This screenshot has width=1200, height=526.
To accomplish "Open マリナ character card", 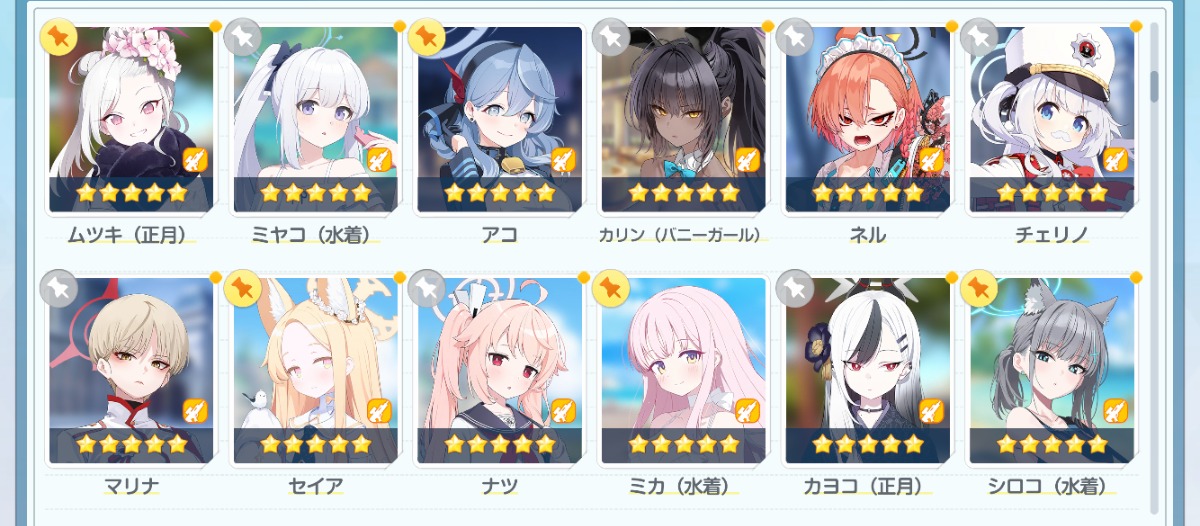I will pyautogui.click(x=131, y=372).
